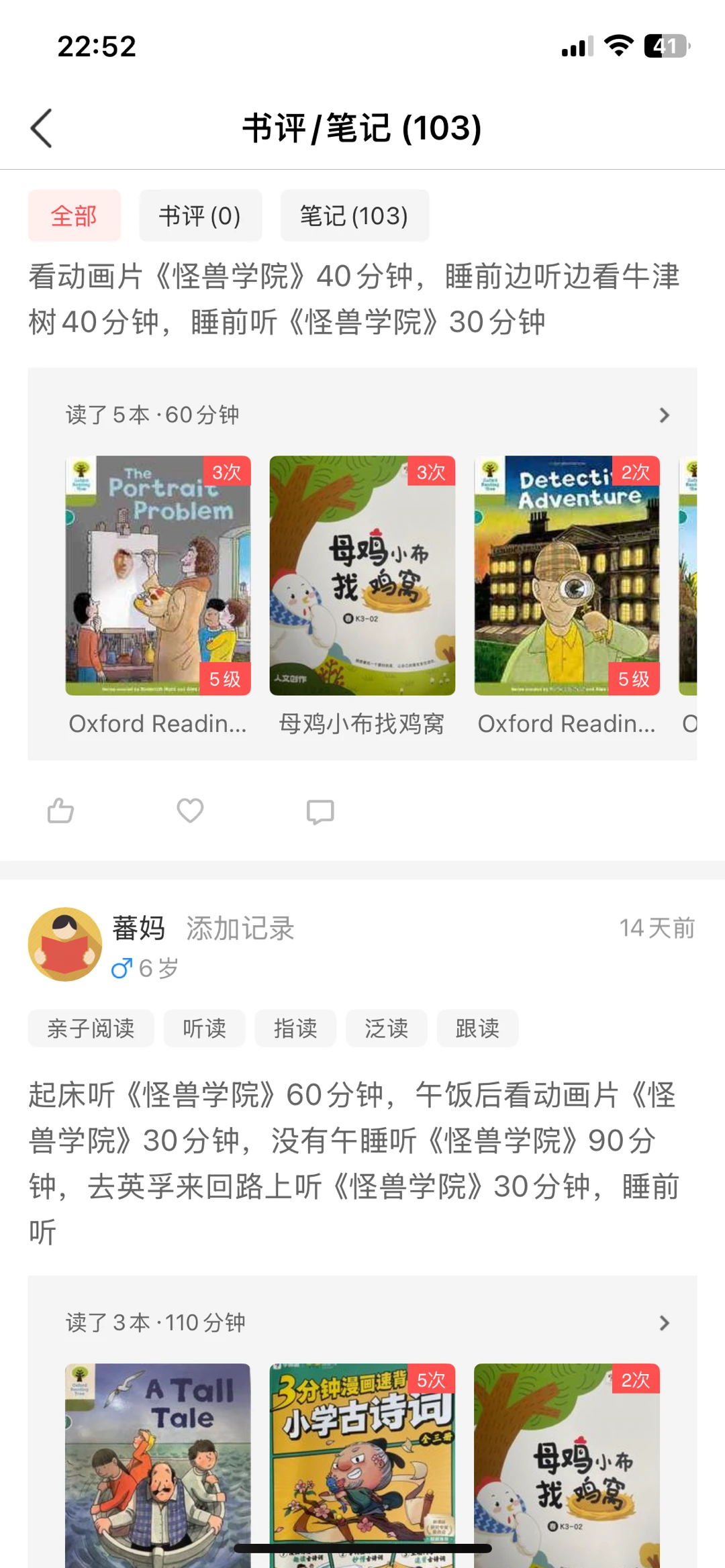Open 蕃妈's profile avatar
The image size is (725, 1568).
65,944
